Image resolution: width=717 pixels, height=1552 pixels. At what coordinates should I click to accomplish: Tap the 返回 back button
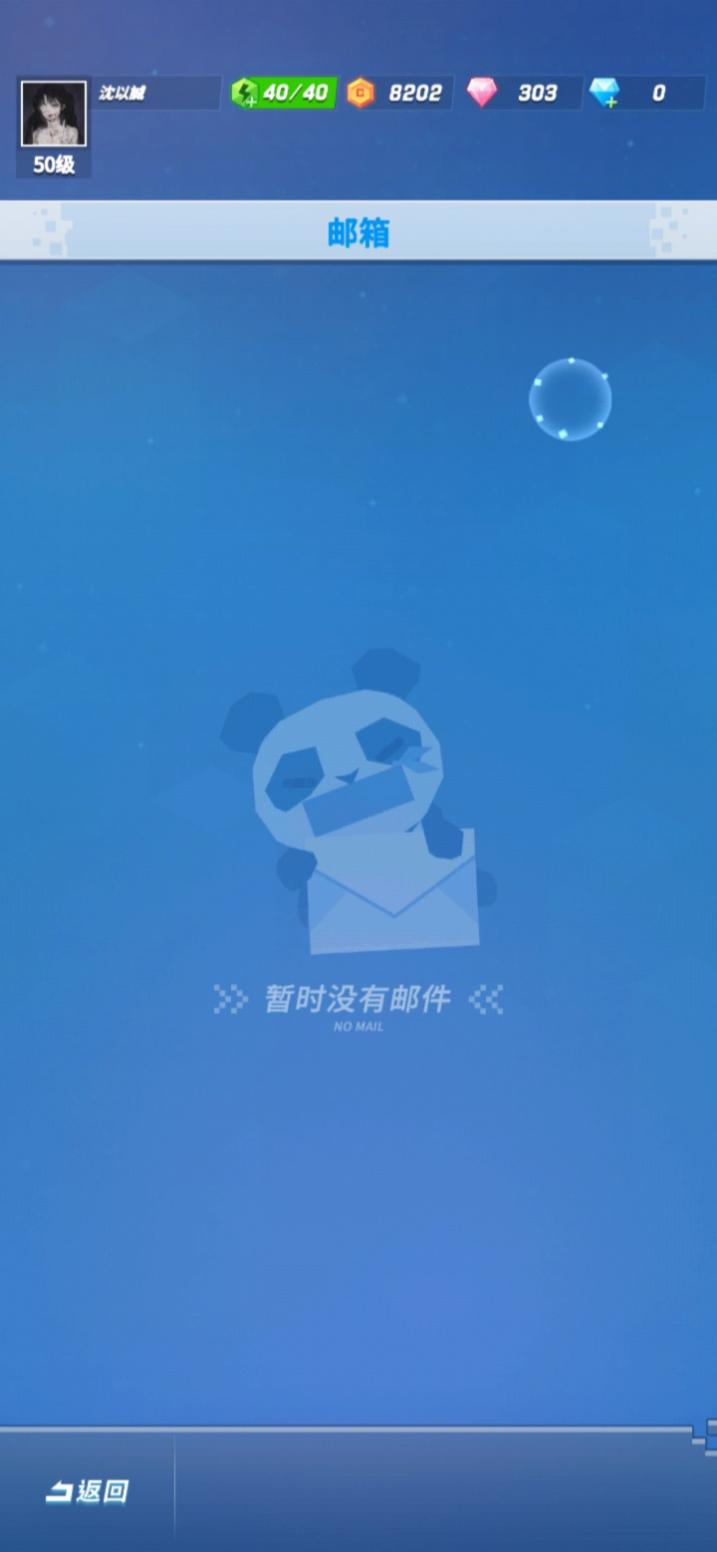point(87,1491)
